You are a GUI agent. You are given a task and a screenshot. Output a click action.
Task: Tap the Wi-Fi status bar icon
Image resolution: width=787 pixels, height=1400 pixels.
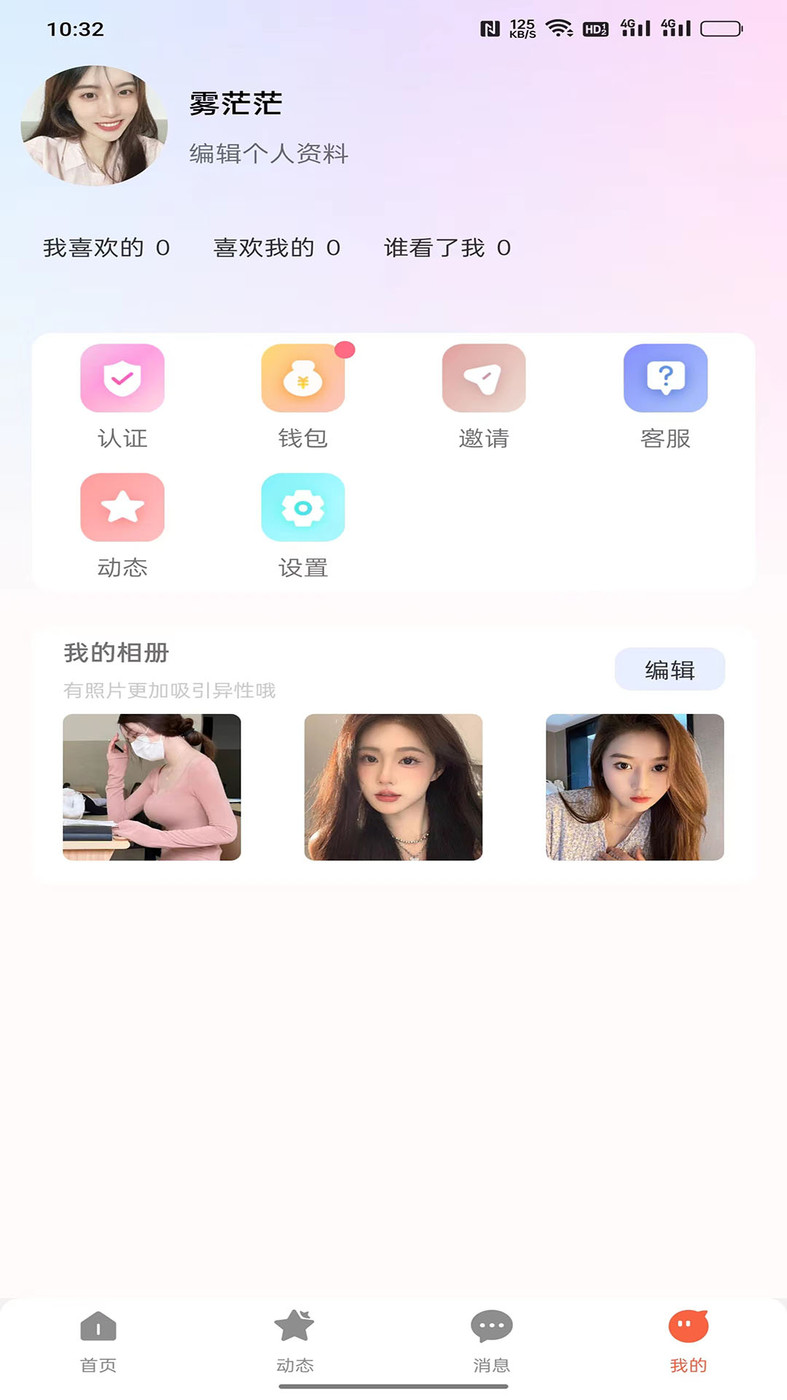click(x=559, y=27)
